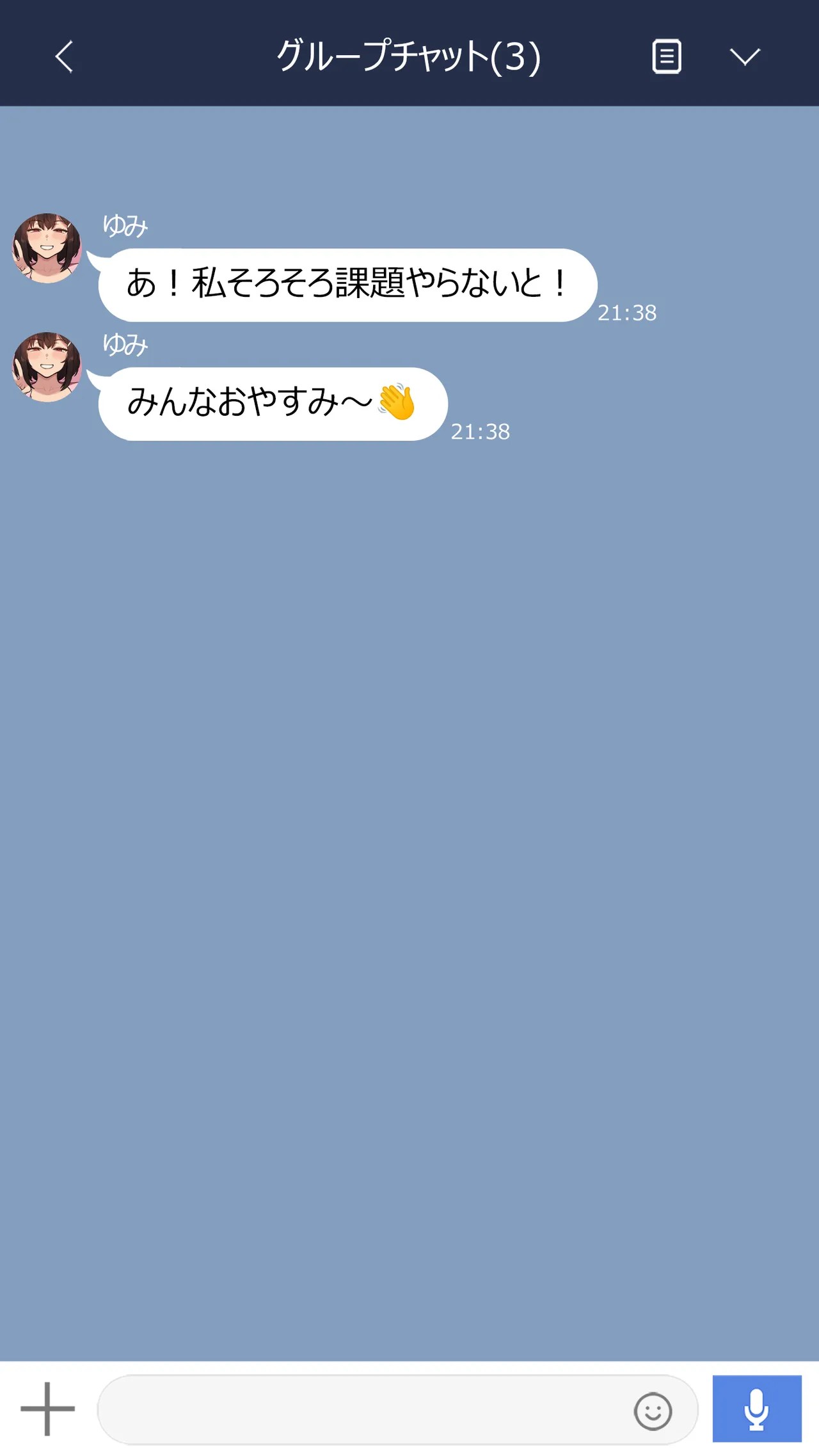
Task: Open ゆみ's avatar beside the おやすみ message
Action: 47,367
